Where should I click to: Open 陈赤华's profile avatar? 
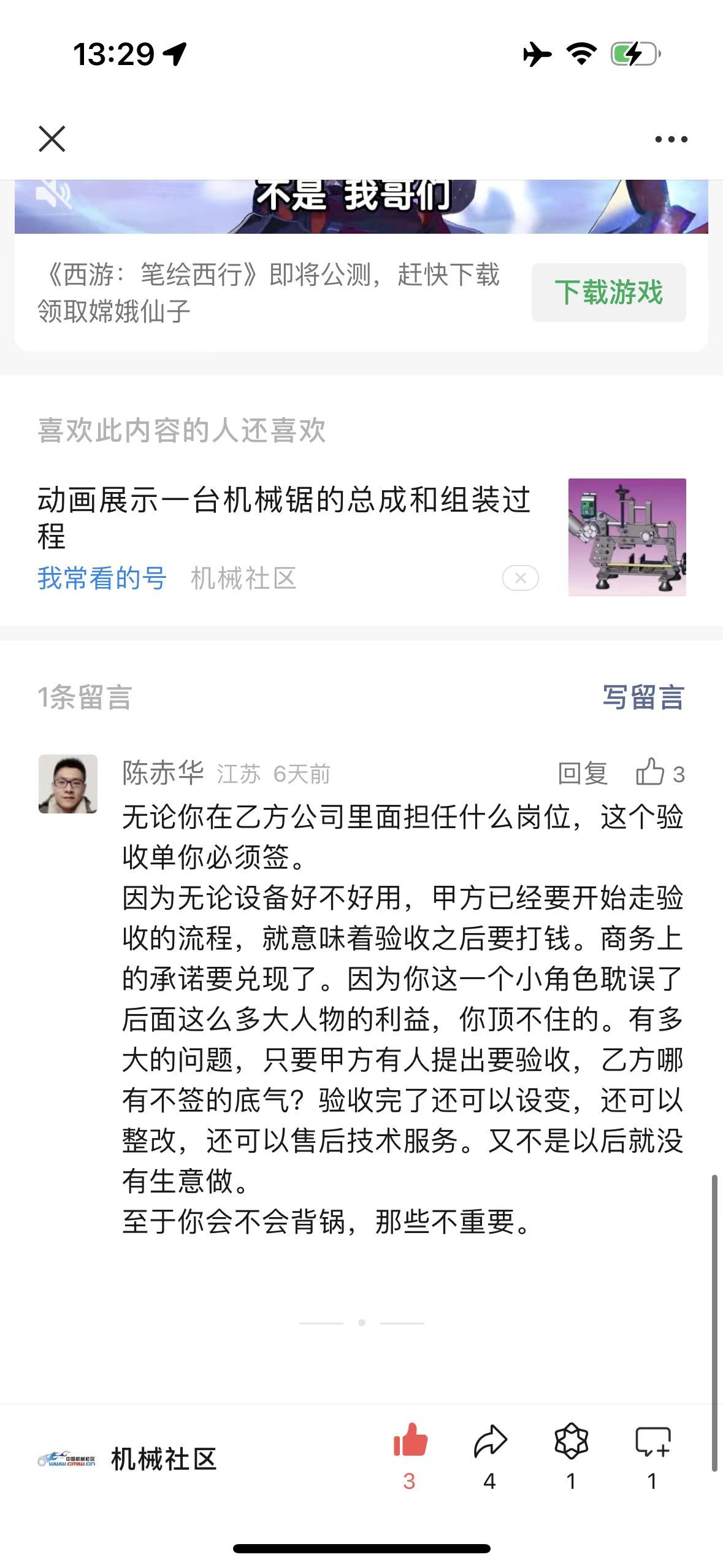[68, 783]
